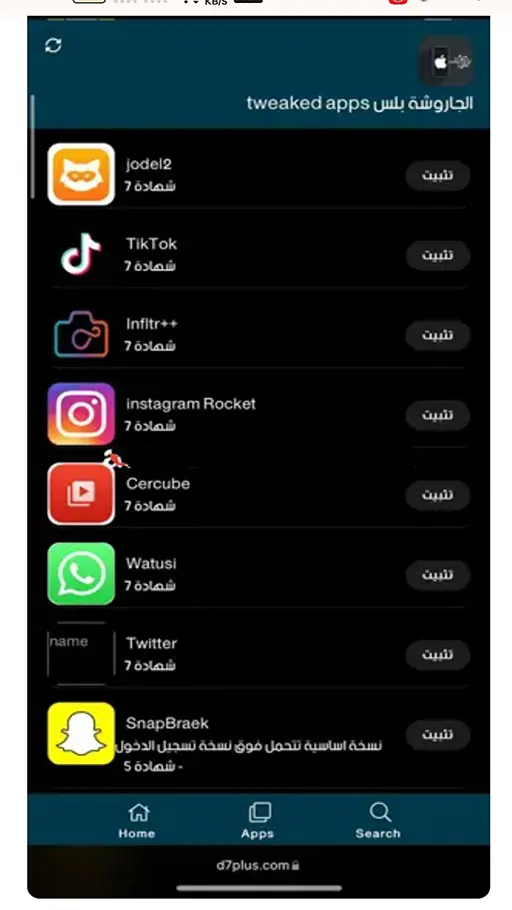Install instagram Rocket with its تثبيت button
The height and width of the screenshot is (910, 512).
437,416
